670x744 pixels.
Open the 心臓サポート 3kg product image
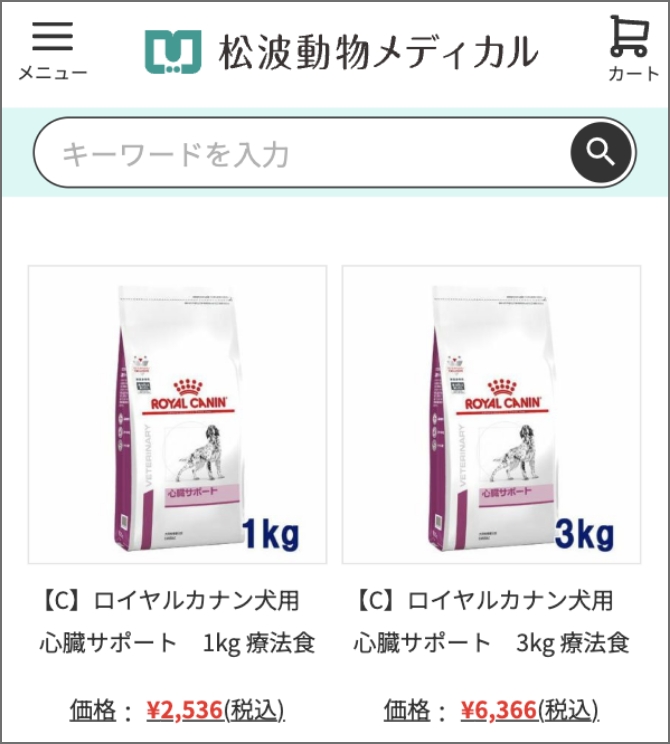tap(492, 415)
